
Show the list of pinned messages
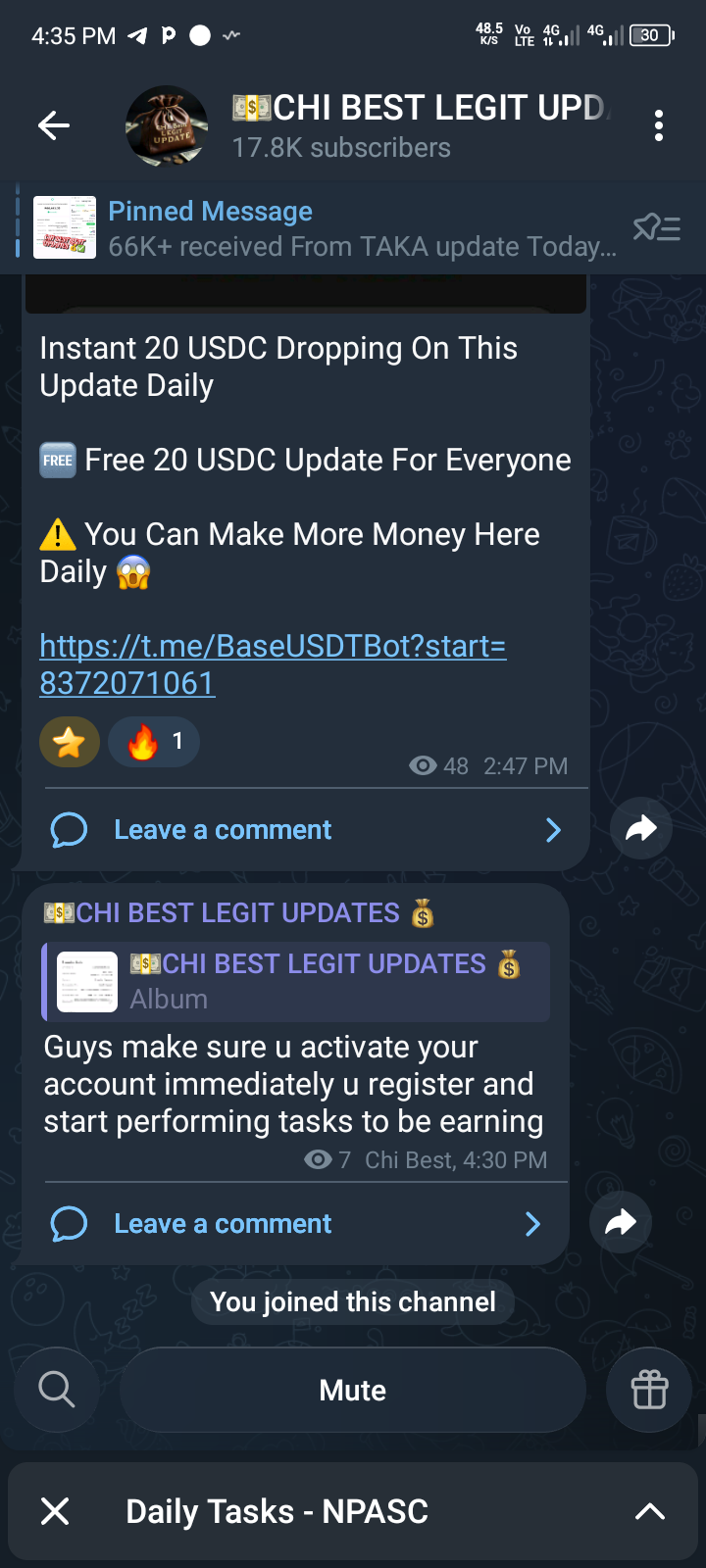click(656, 228)
